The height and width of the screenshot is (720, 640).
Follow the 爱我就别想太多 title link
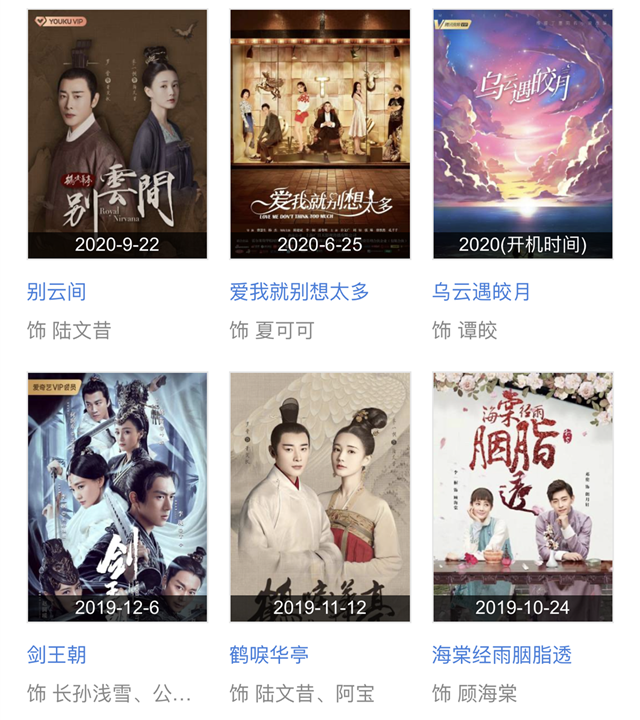point(300,292)
